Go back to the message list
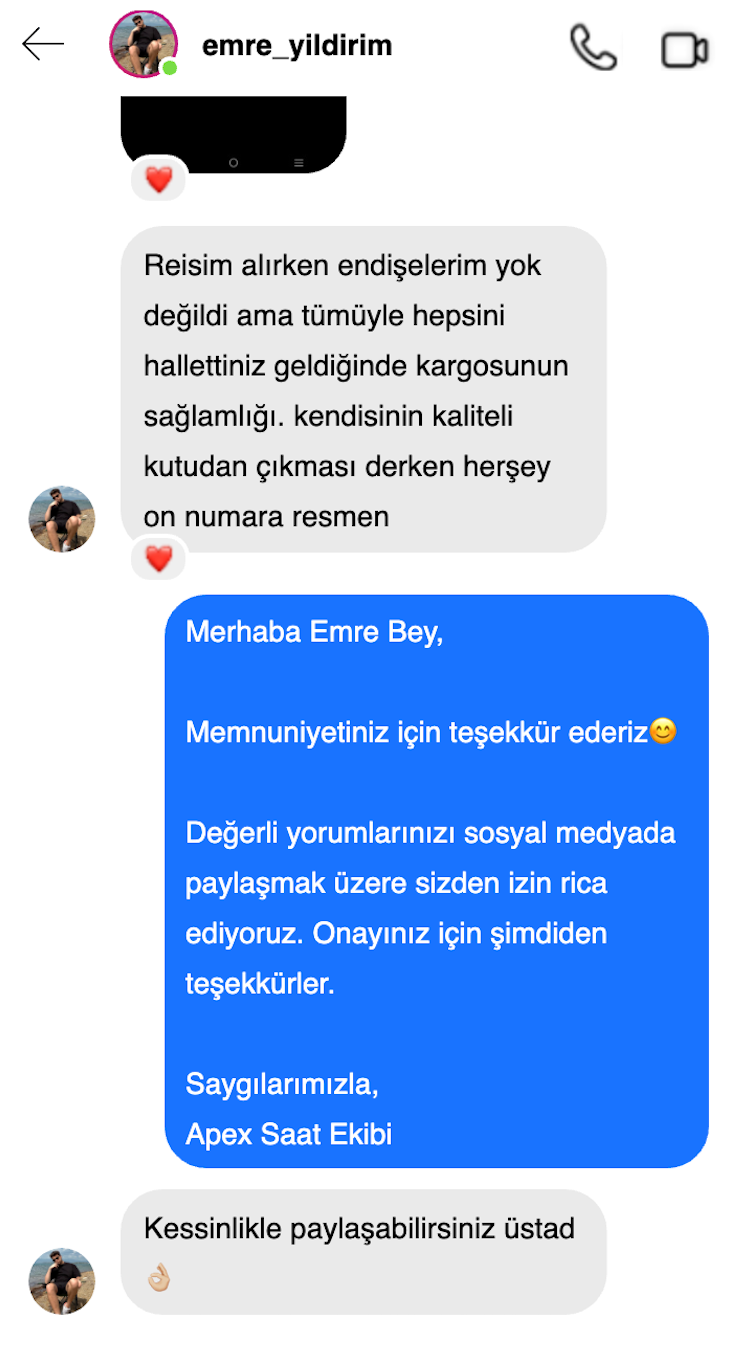 tap(43, 45)
